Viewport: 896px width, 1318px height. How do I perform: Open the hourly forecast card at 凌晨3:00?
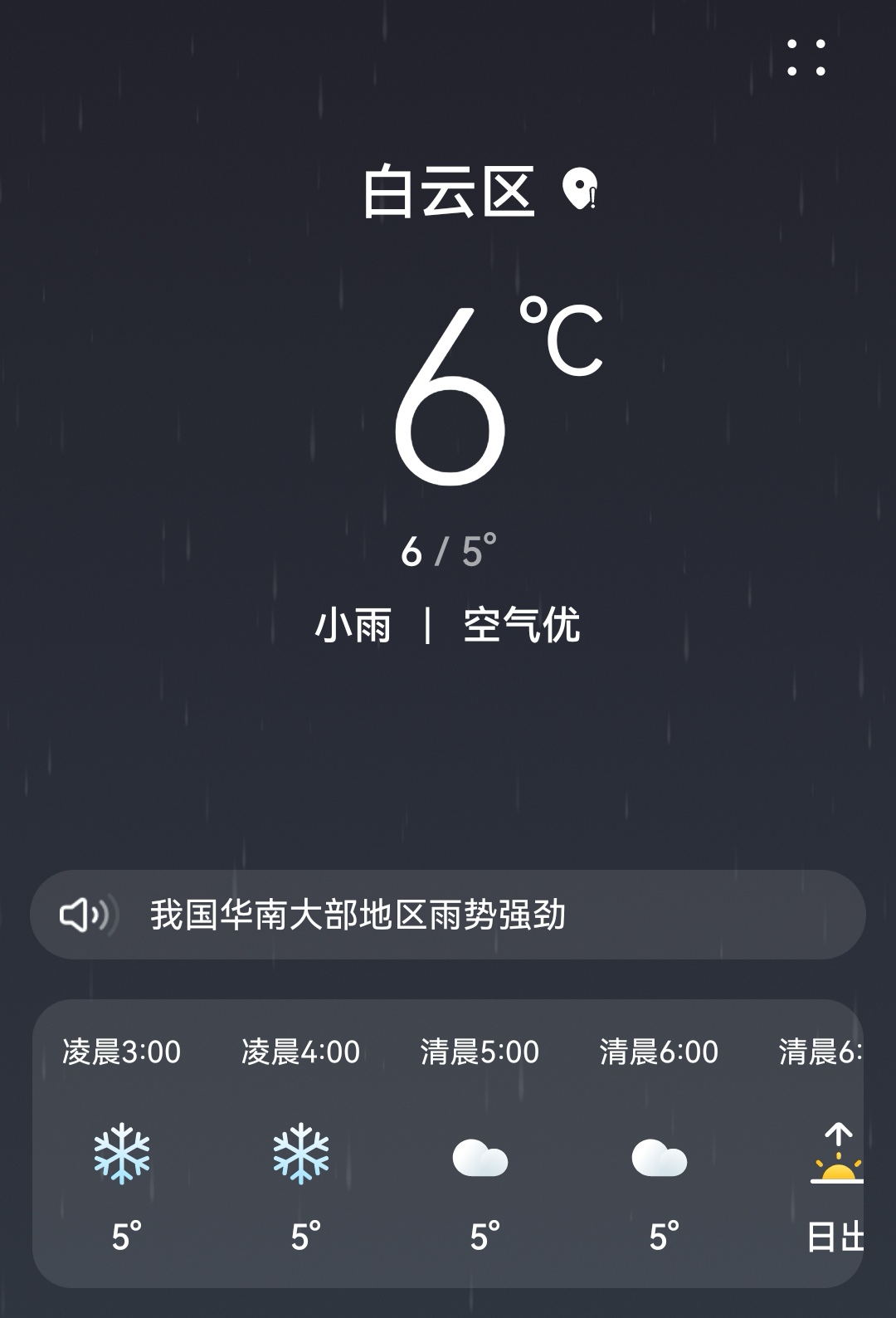122,1144
